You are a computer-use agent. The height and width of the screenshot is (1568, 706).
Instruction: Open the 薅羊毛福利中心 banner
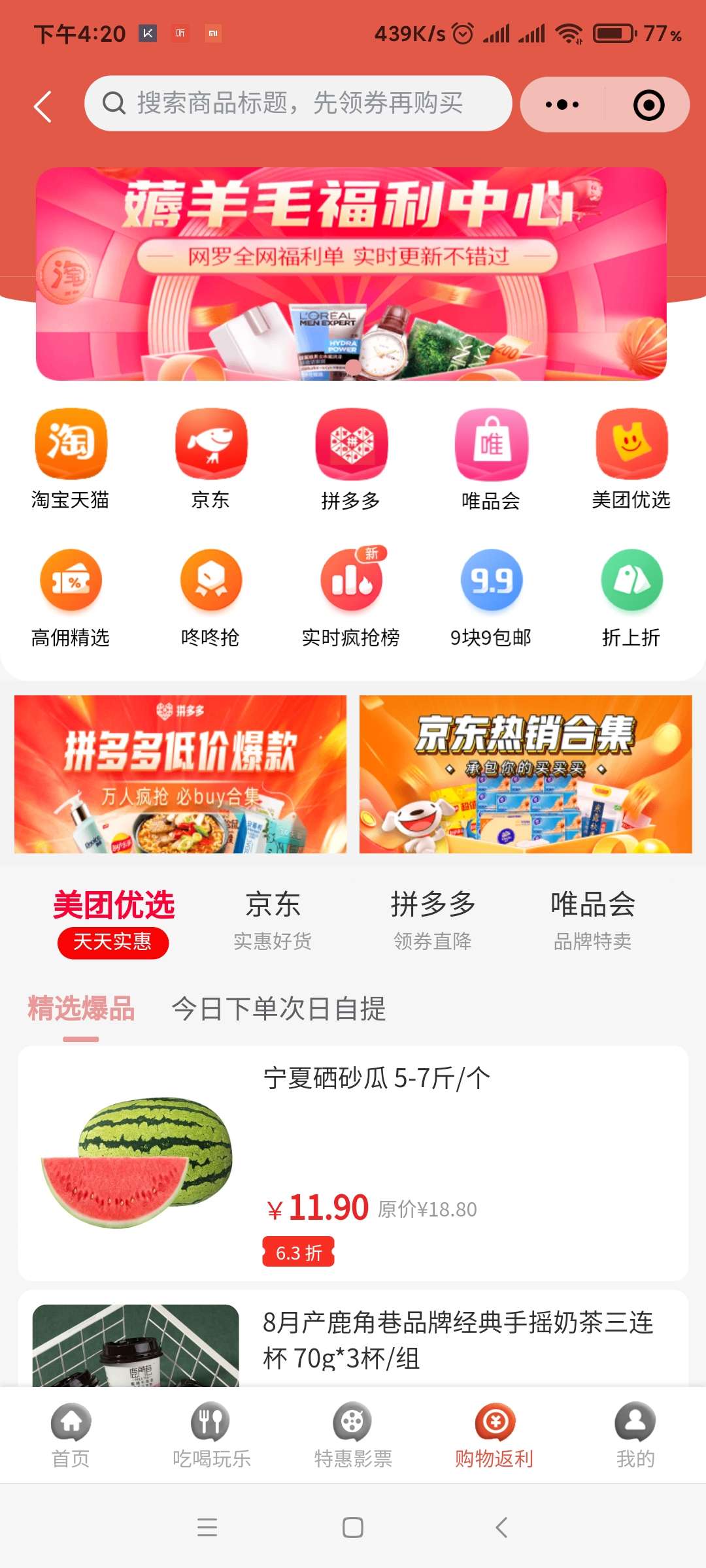click(x=351, y=274)
